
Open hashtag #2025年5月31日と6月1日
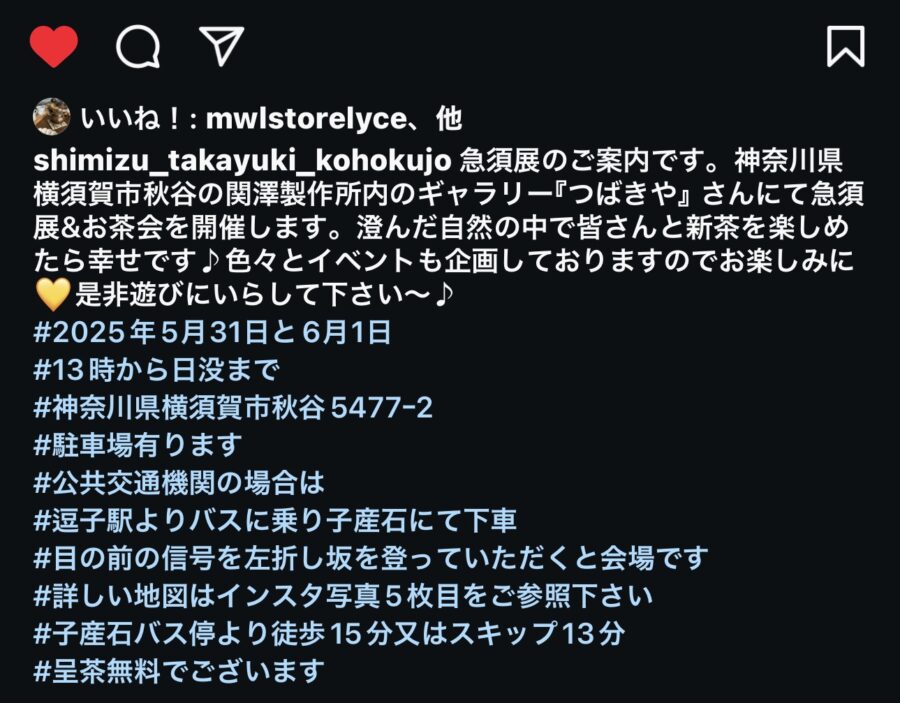(212, 333)
